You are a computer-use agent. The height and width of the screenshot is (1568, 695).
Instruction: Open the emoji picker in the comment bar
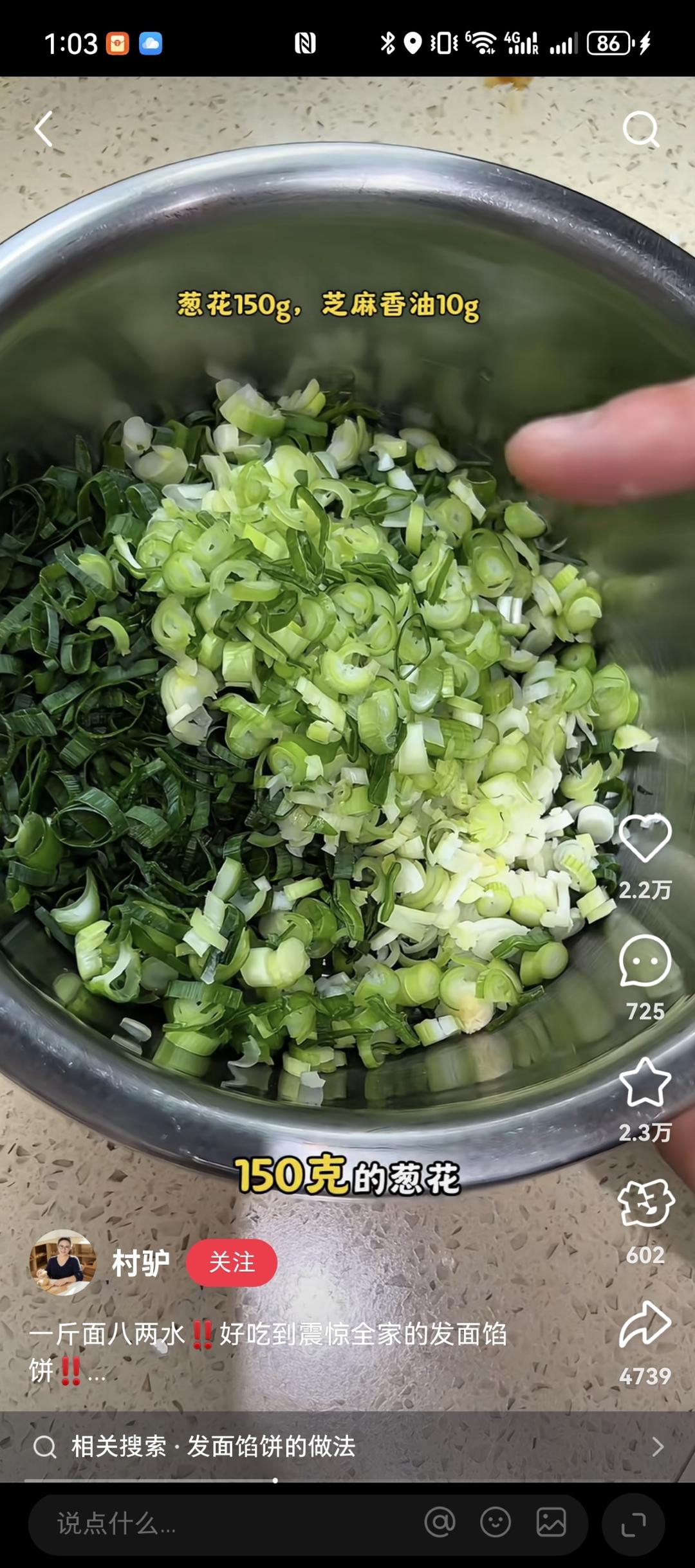pyautogui.click(x=496, y=1522)
